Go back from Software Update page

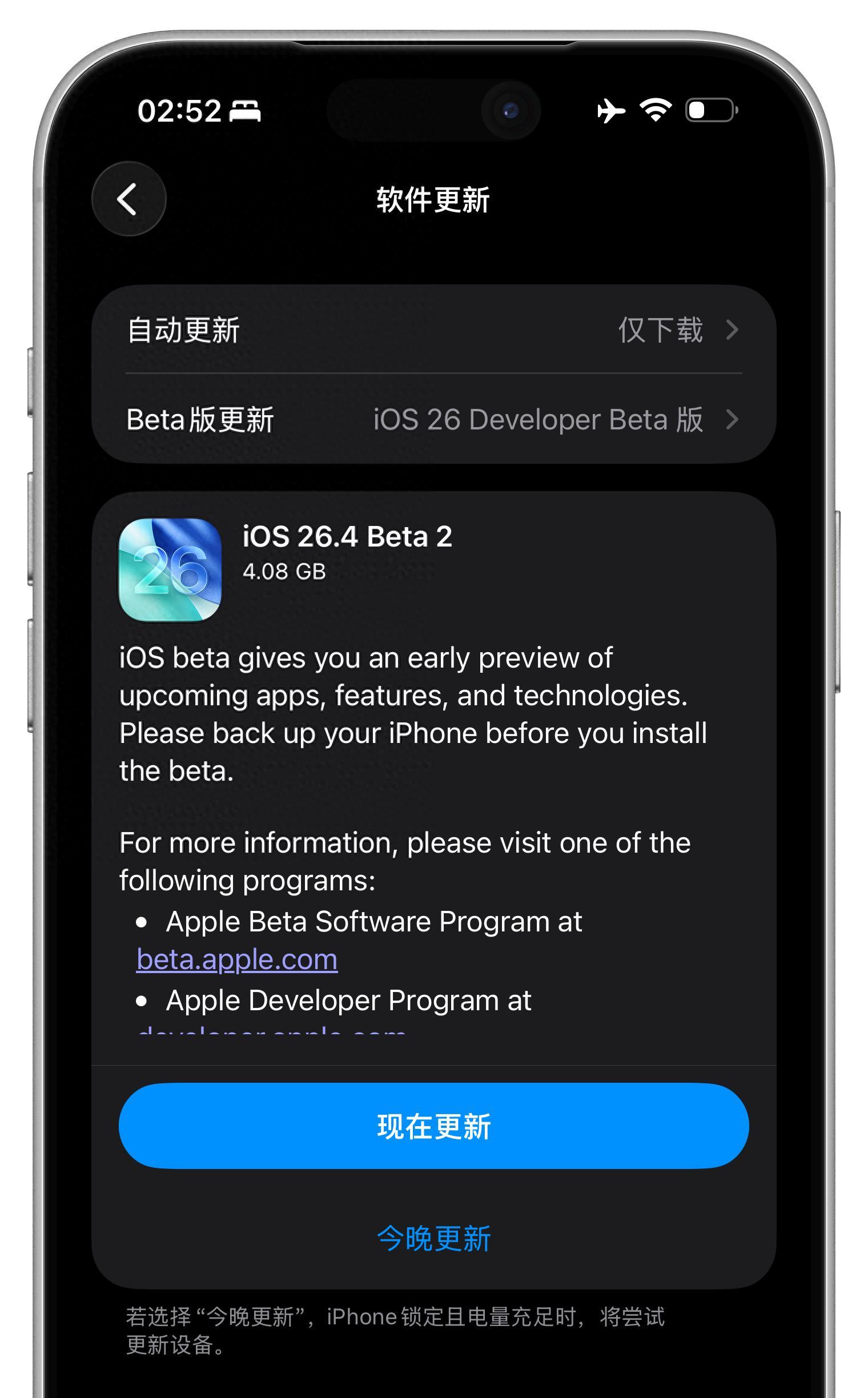(x=128, y=199)
